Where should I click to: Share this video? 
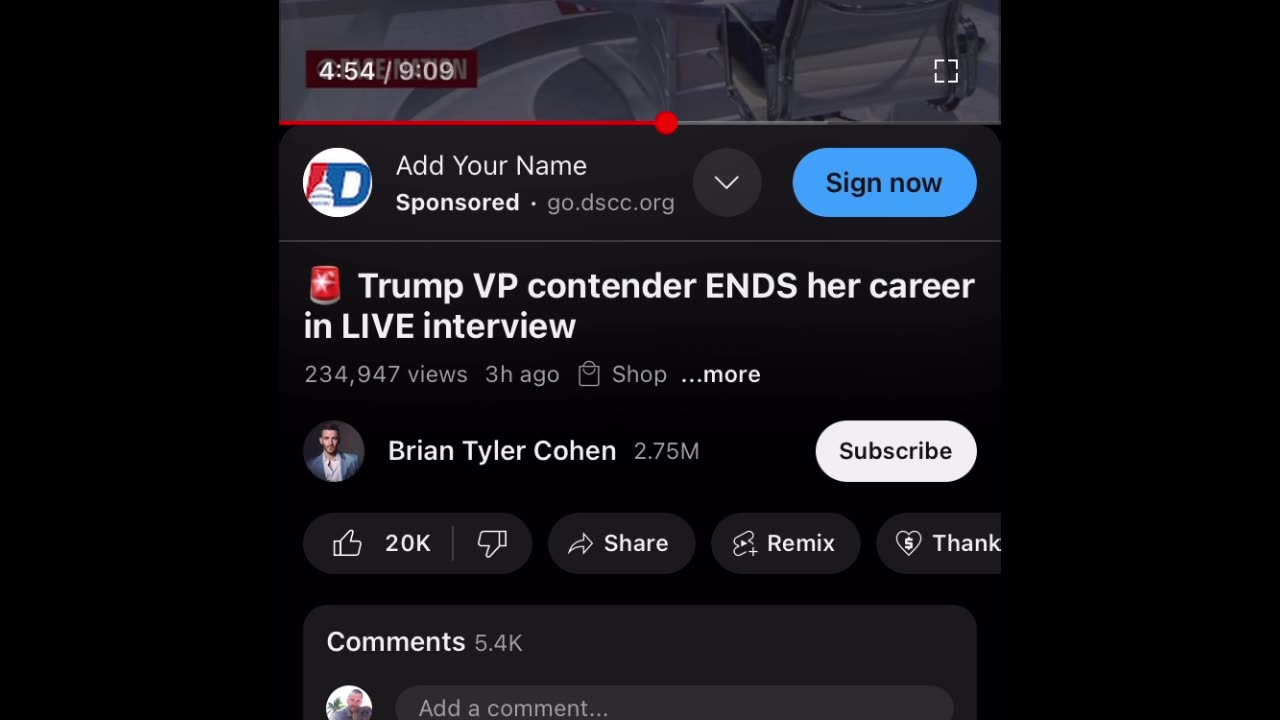click(620, 543)
